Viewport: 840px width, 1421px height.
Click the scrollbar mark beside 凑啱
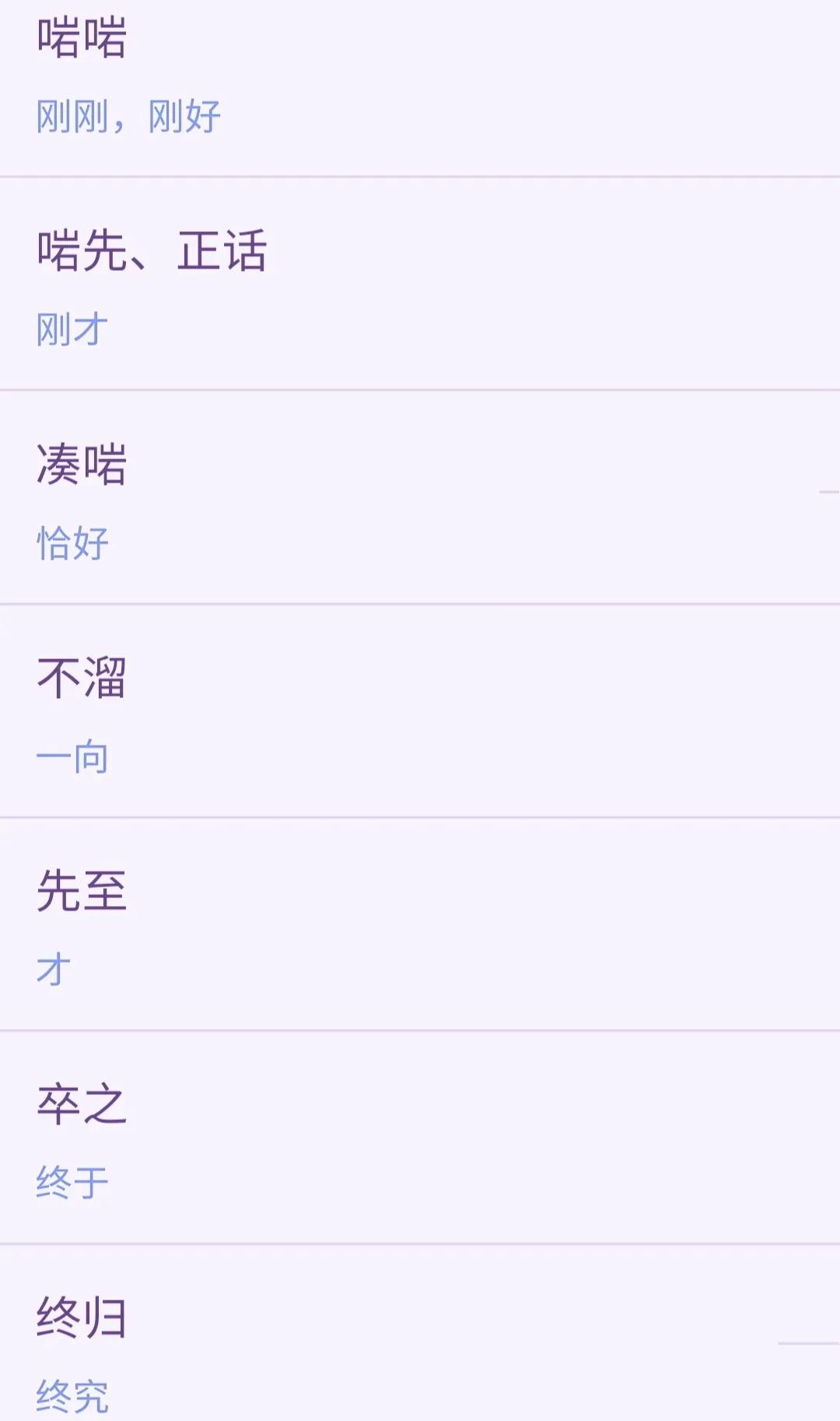831,492
